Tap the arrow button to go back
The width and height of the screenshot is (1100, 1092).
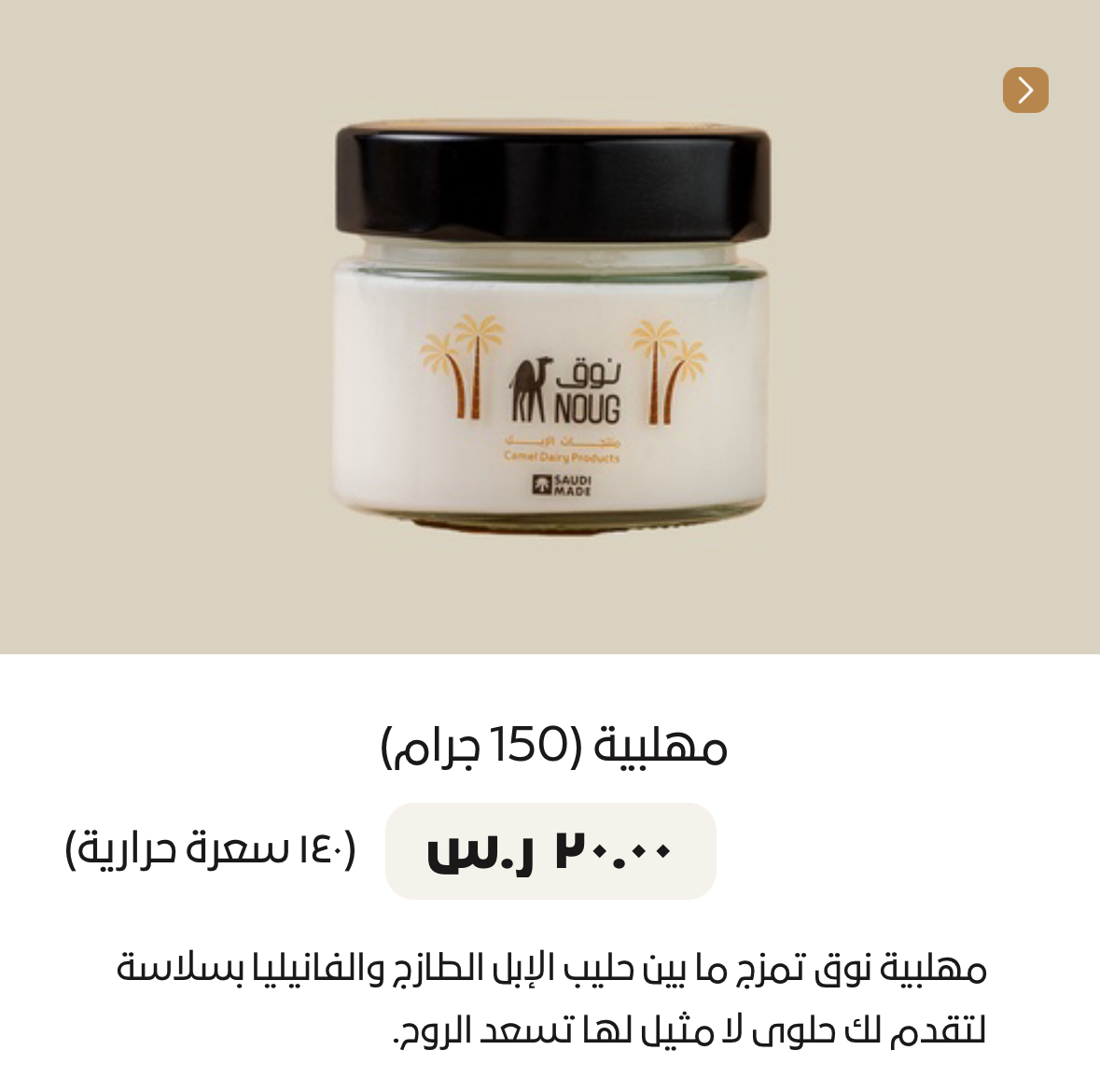coord(1025,91)
